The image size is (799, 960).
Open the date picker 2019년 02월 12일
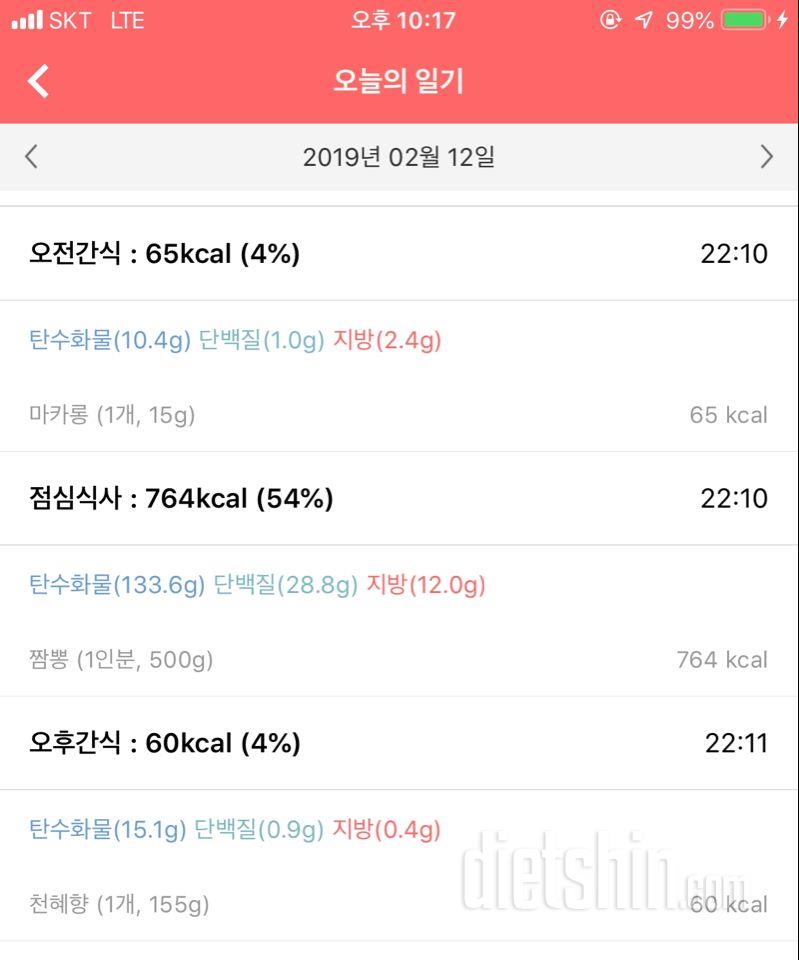[x=398, y=157]
